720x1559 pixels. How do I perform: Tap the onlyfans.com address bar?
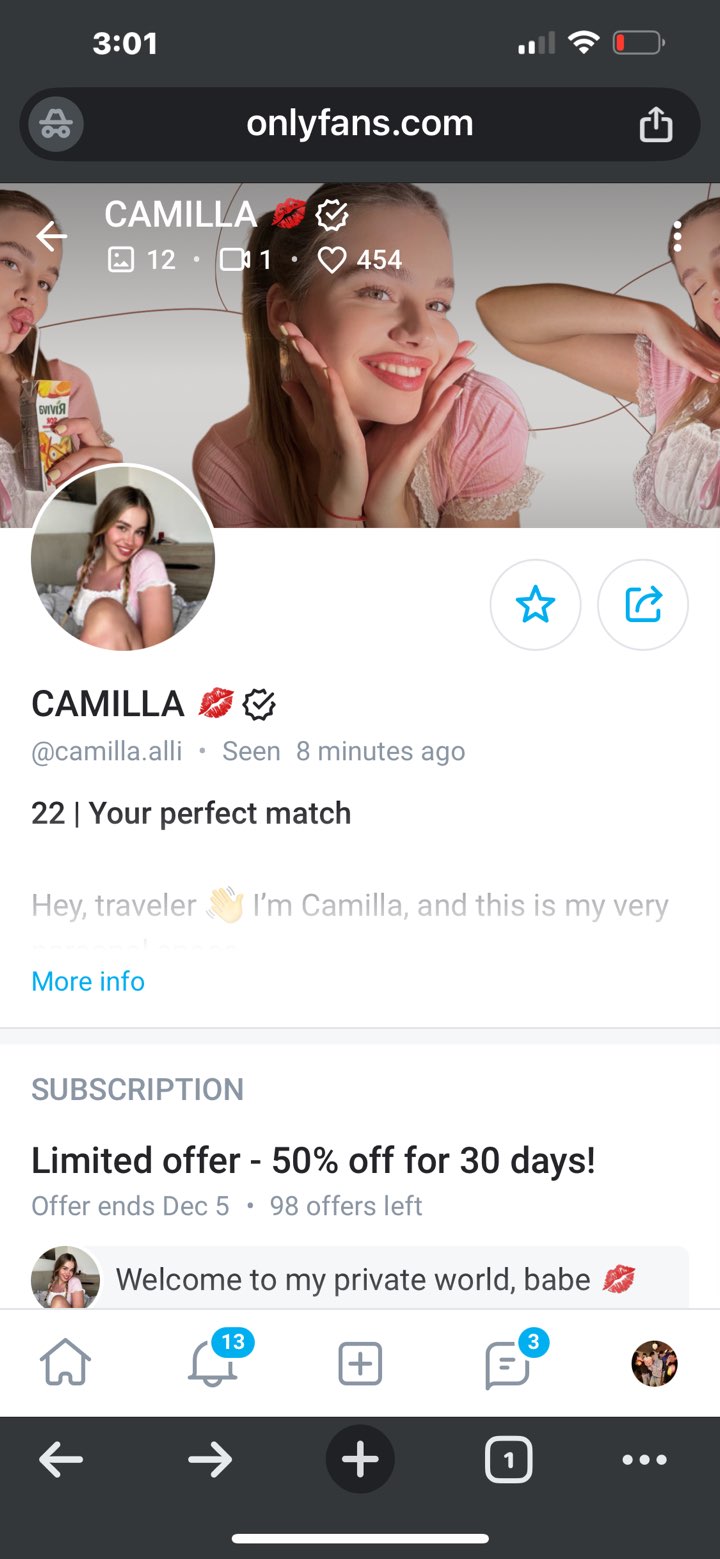pos(360,124)
